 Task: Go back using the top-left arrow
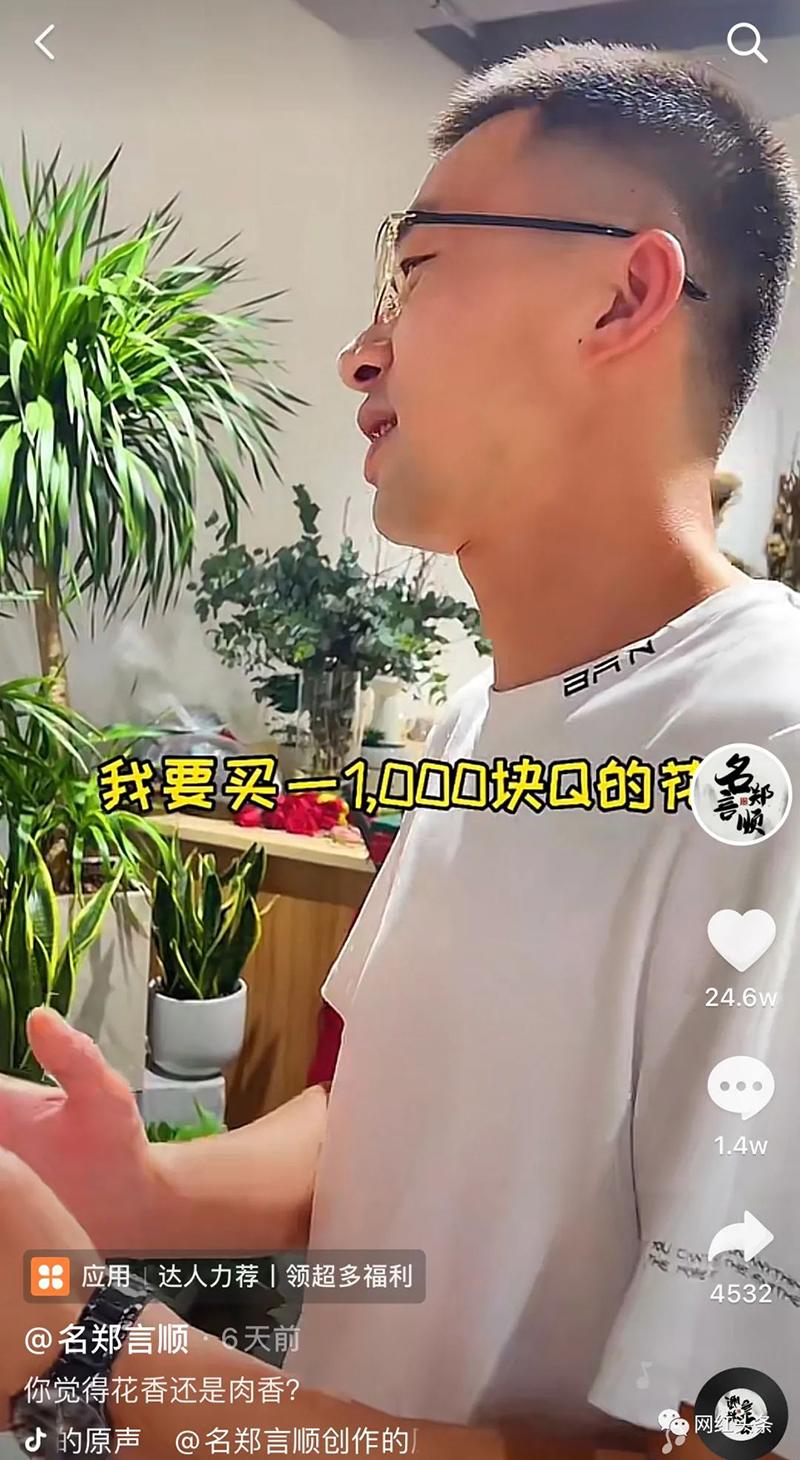tap(45, 42)
